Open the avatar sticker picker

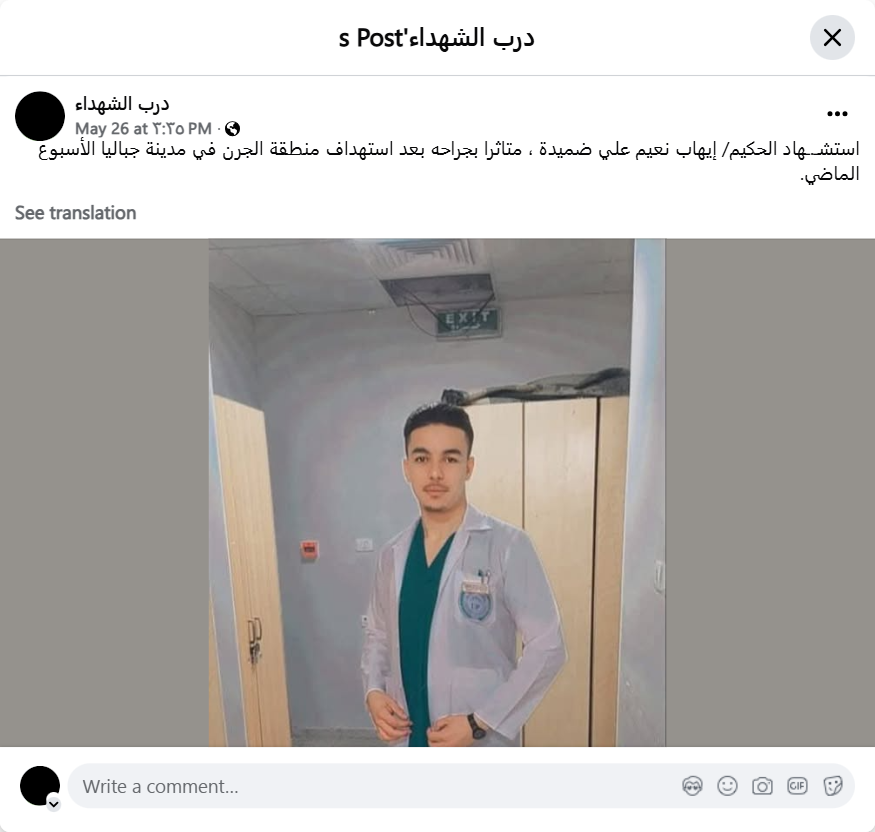tap(692, 786)
